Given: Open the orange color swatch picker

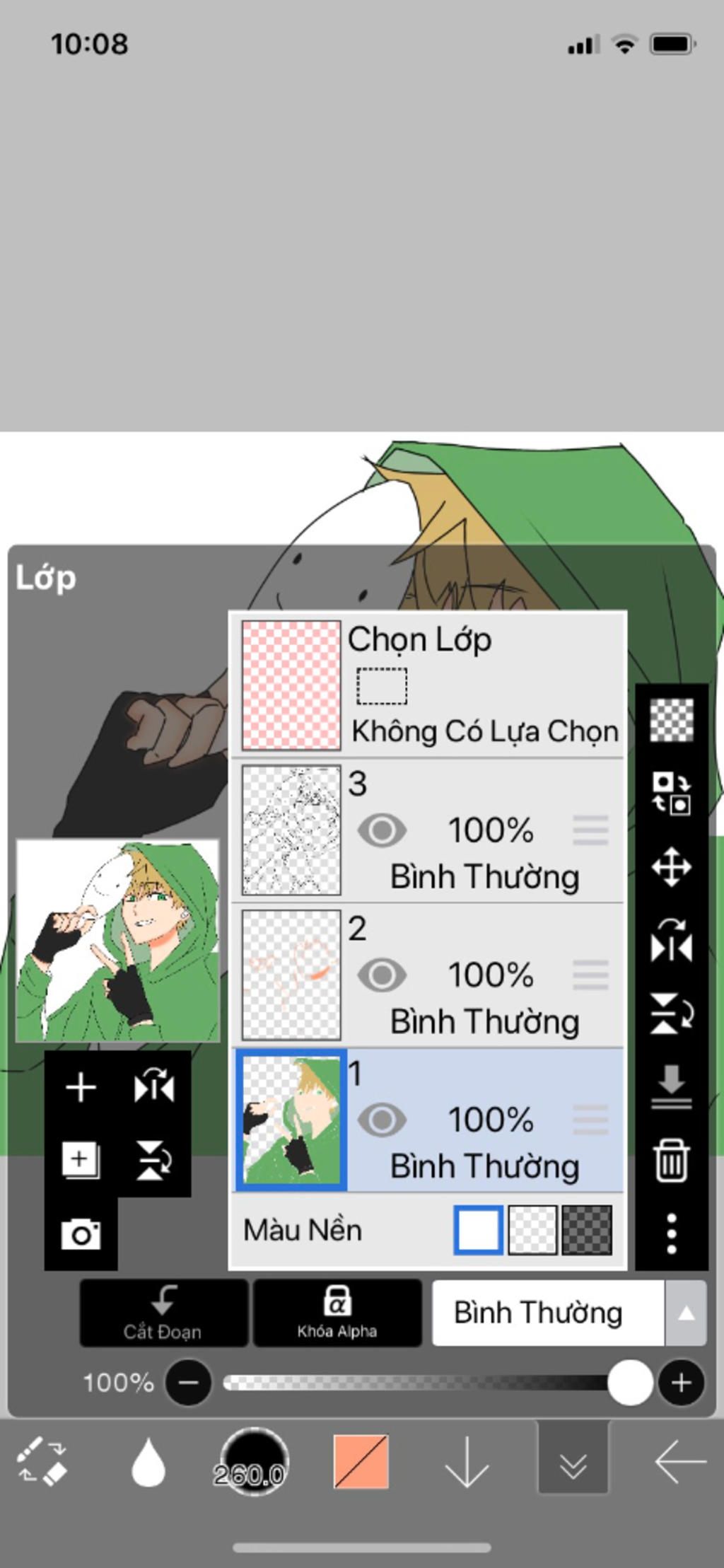Looking at the screenshot, I should click(x=361, y=1461).
